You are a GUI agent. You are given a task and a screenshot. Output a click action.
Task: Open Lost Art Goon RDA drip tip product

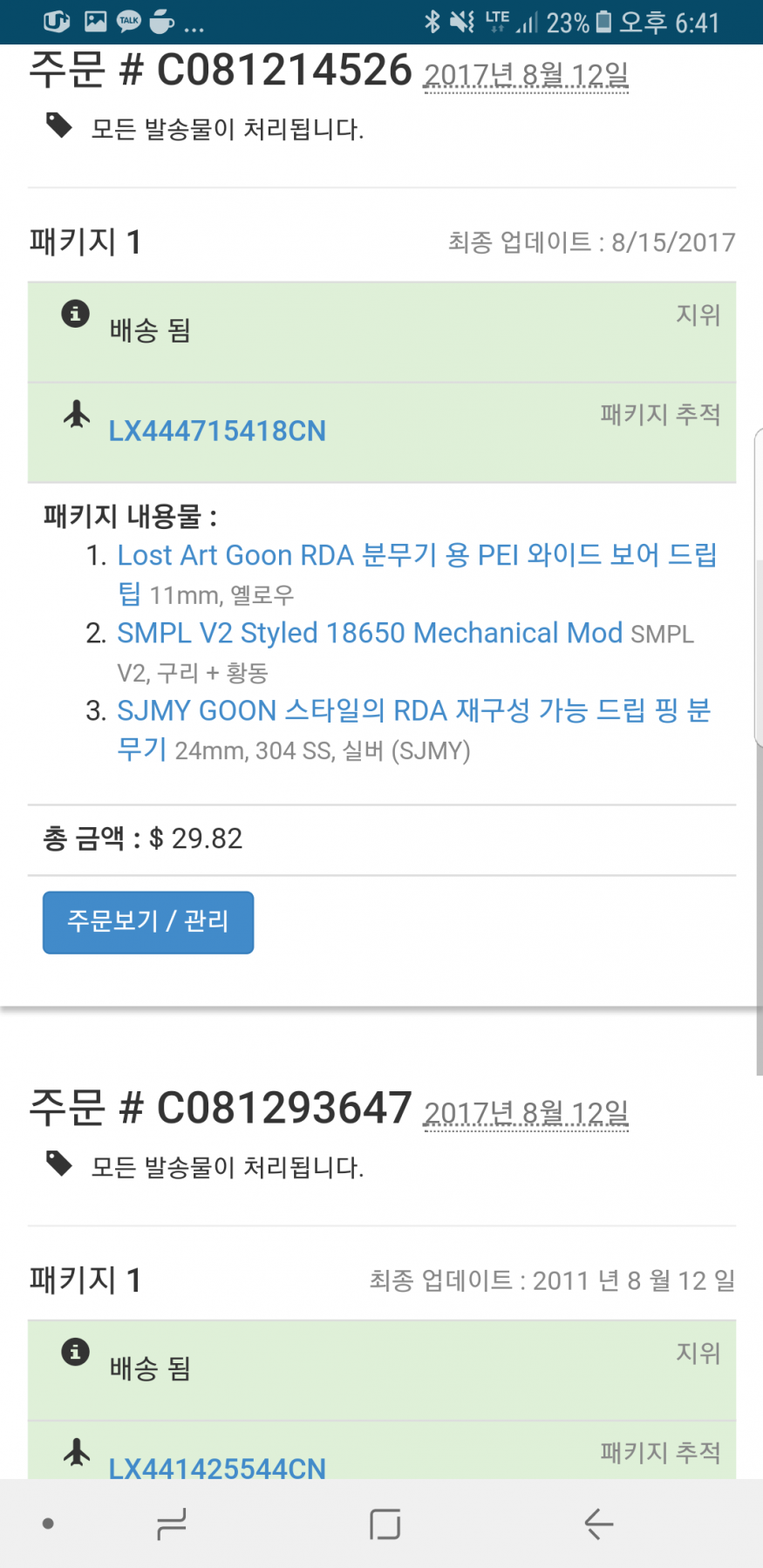coord(416,555)
